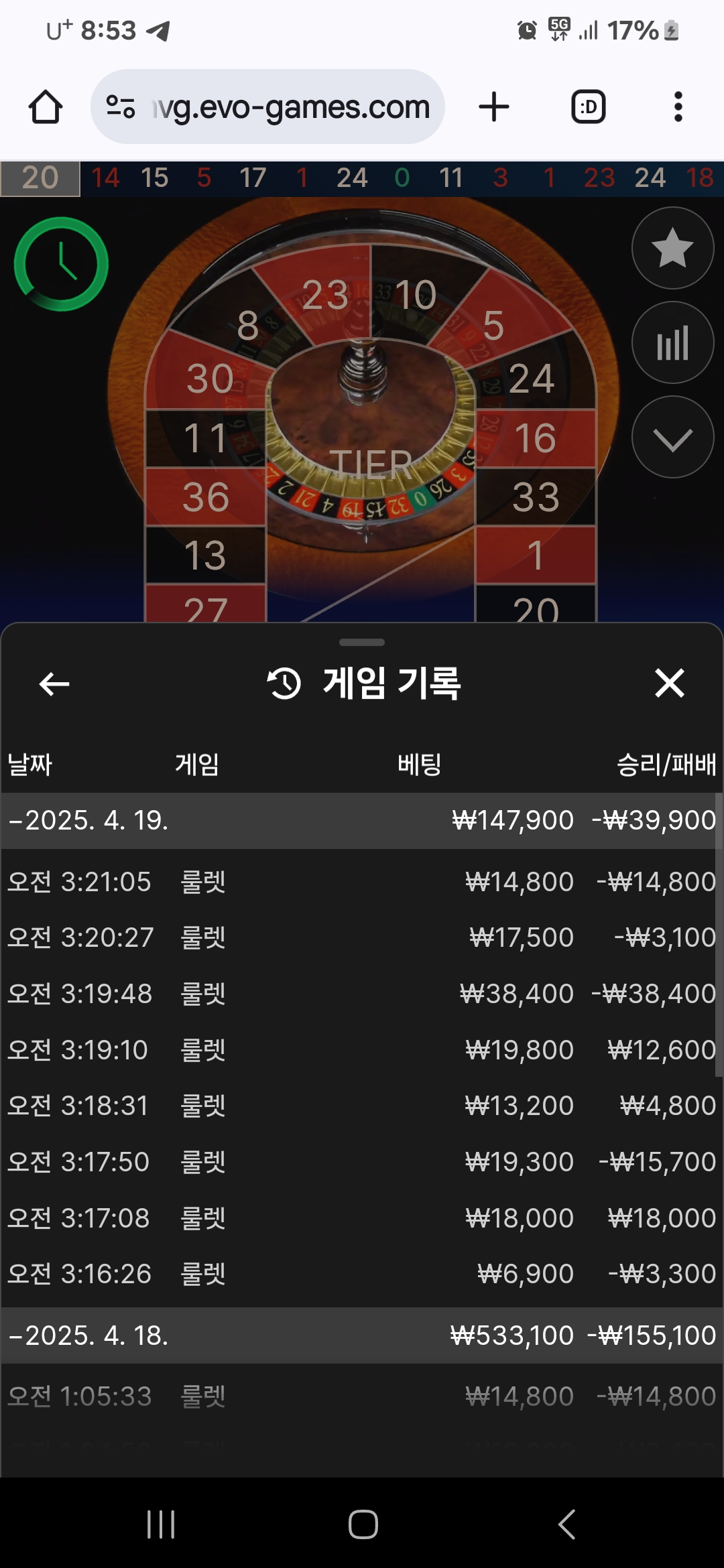Open the 오전 3:20:27 roulette record
Viewport: 724px width, 1568px height.
(x=362, y=937)
